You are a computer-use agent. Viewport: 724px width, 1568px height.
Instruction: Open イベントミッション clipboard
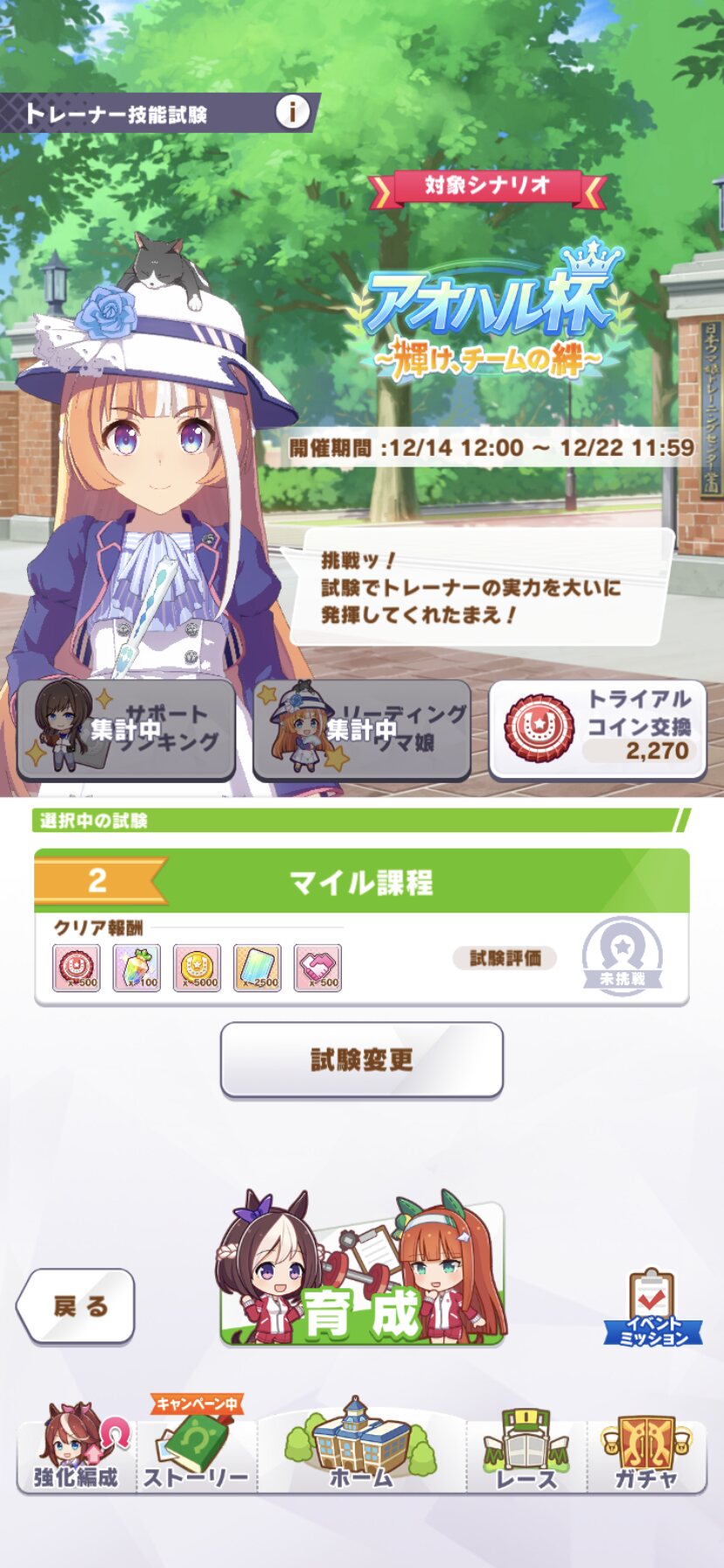tap(653, 1308)
